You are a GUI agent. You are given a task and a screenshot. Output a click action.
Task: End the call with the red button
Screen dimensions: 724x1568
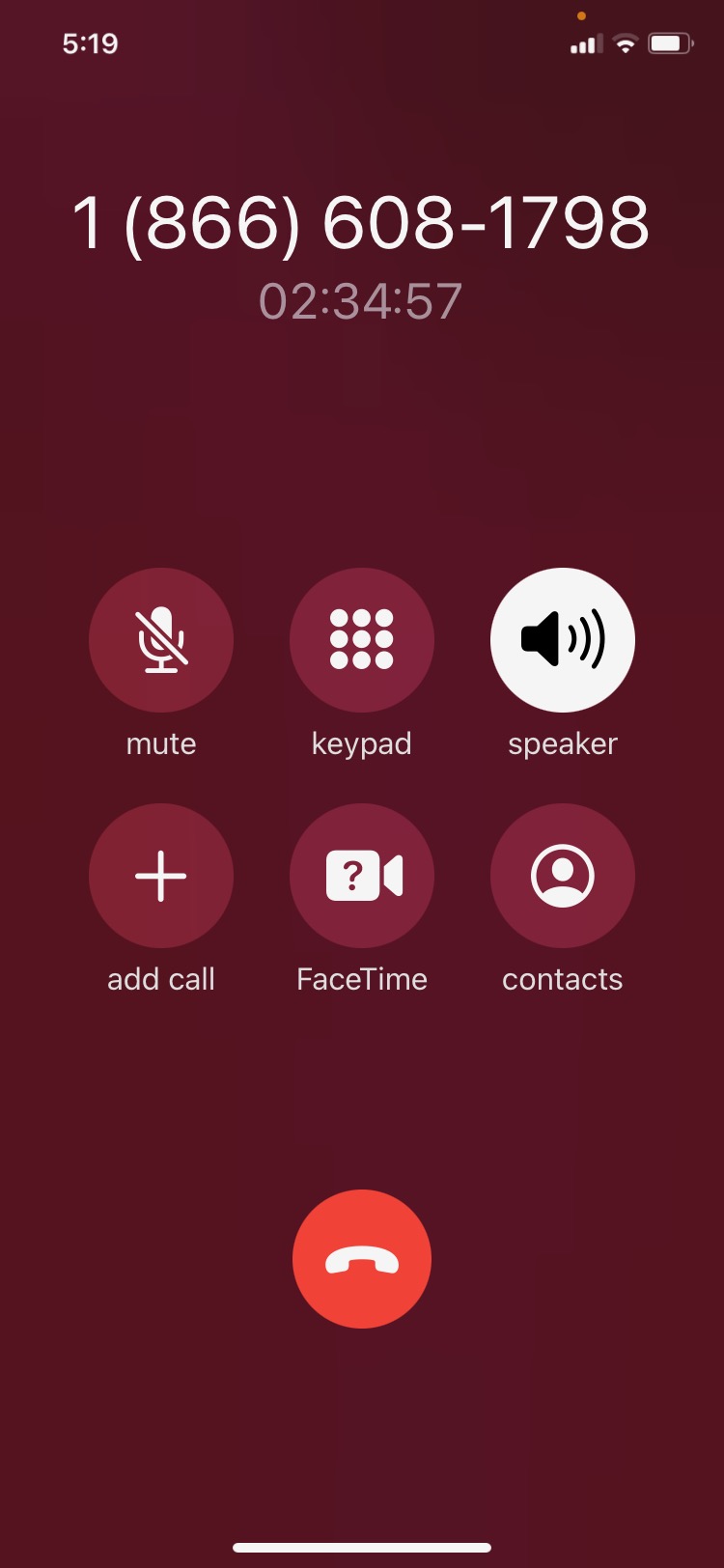(362, 1259)
